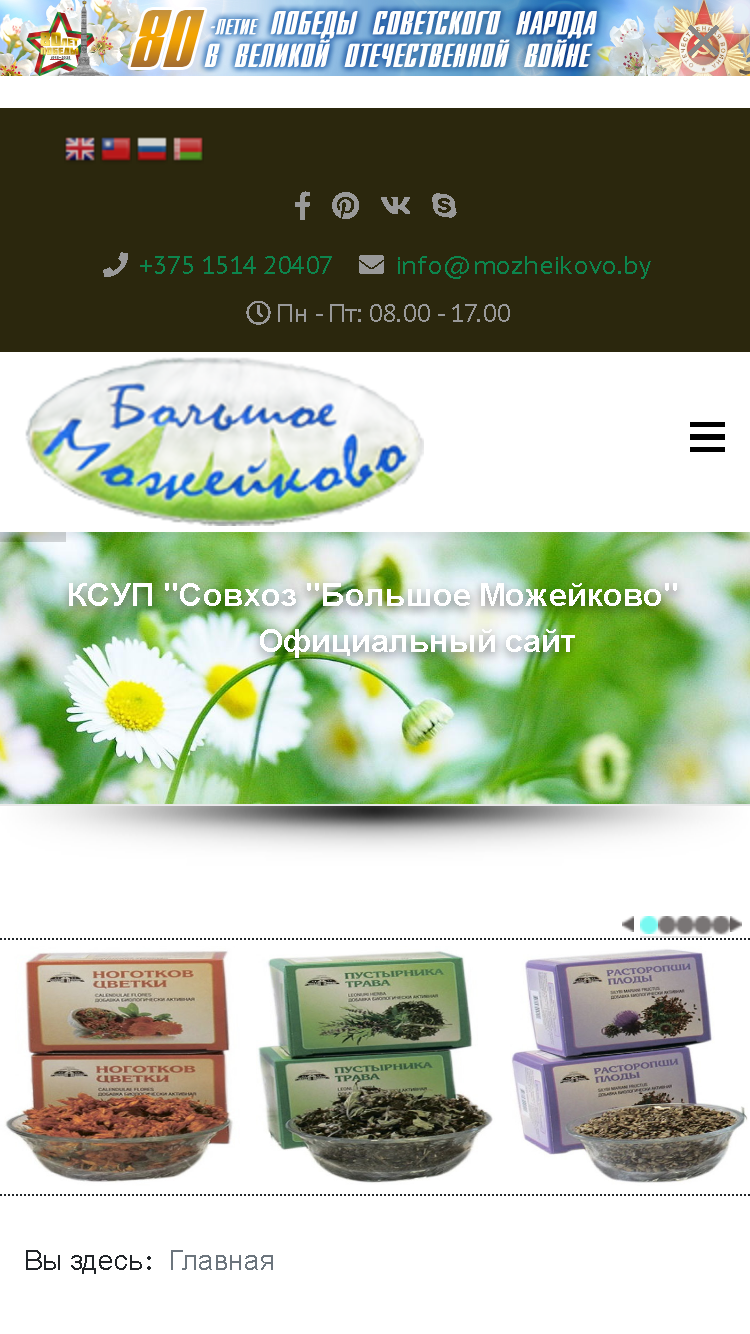Advance carousel with right arrow
750x1334 pixels.
[736, 924]
